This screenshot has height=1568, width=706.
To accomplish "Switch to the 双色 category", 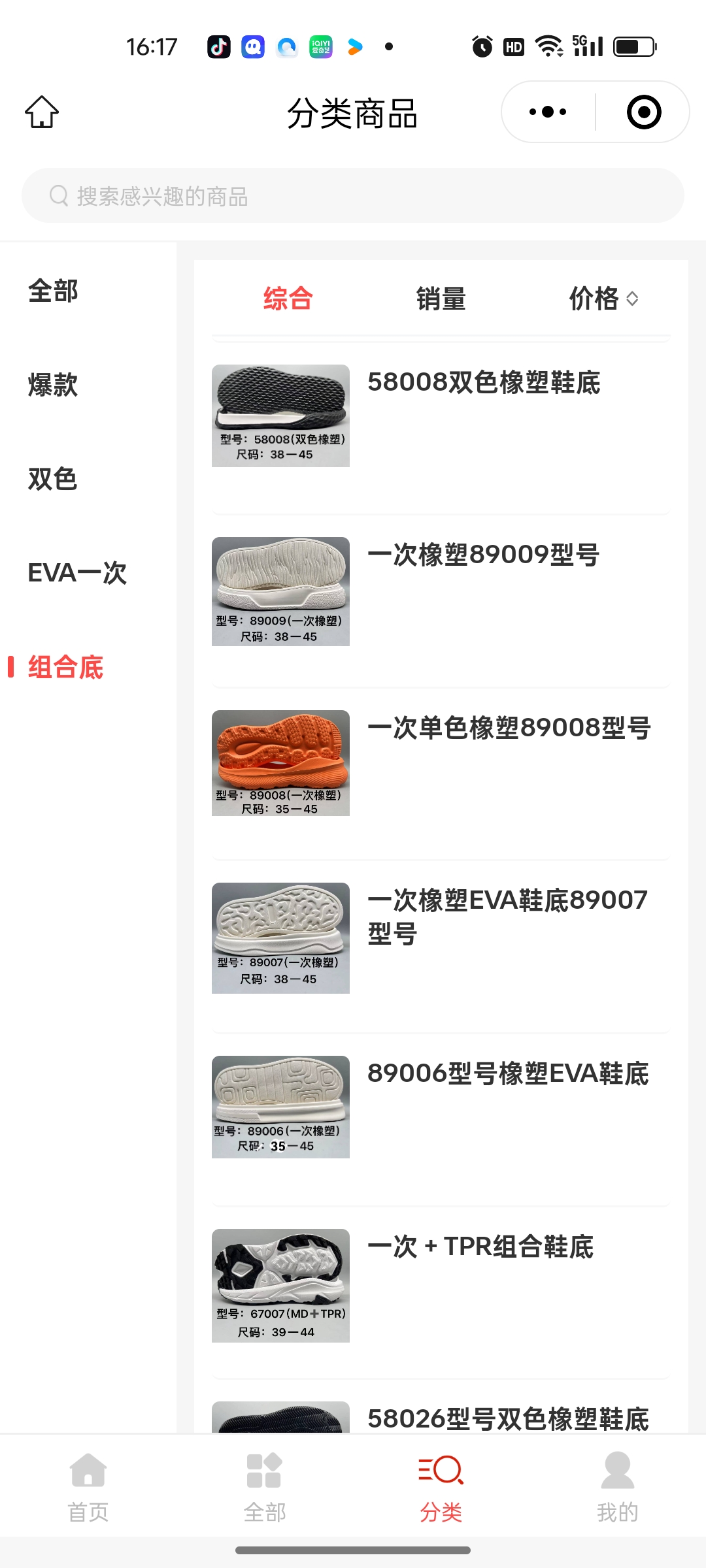I will pyautogui.click(x=54, y=479).
